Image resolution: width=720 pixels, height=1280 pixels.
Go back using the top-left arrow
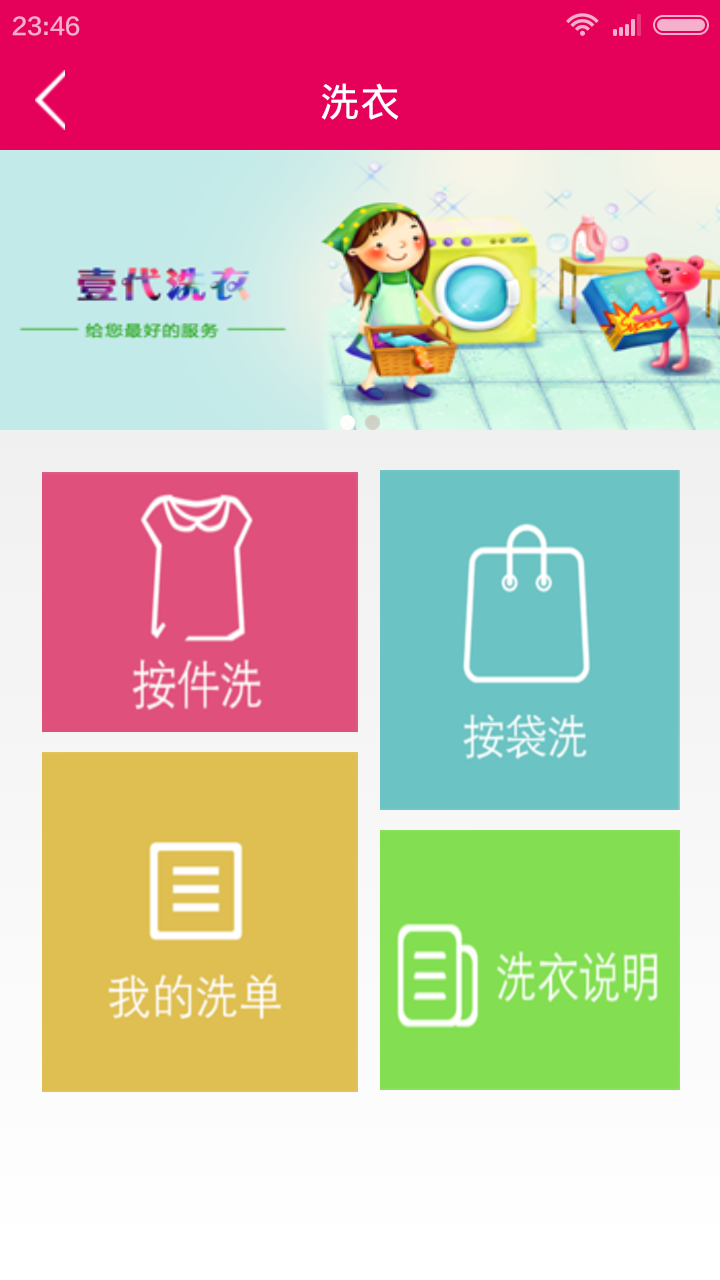click(50, 100)
